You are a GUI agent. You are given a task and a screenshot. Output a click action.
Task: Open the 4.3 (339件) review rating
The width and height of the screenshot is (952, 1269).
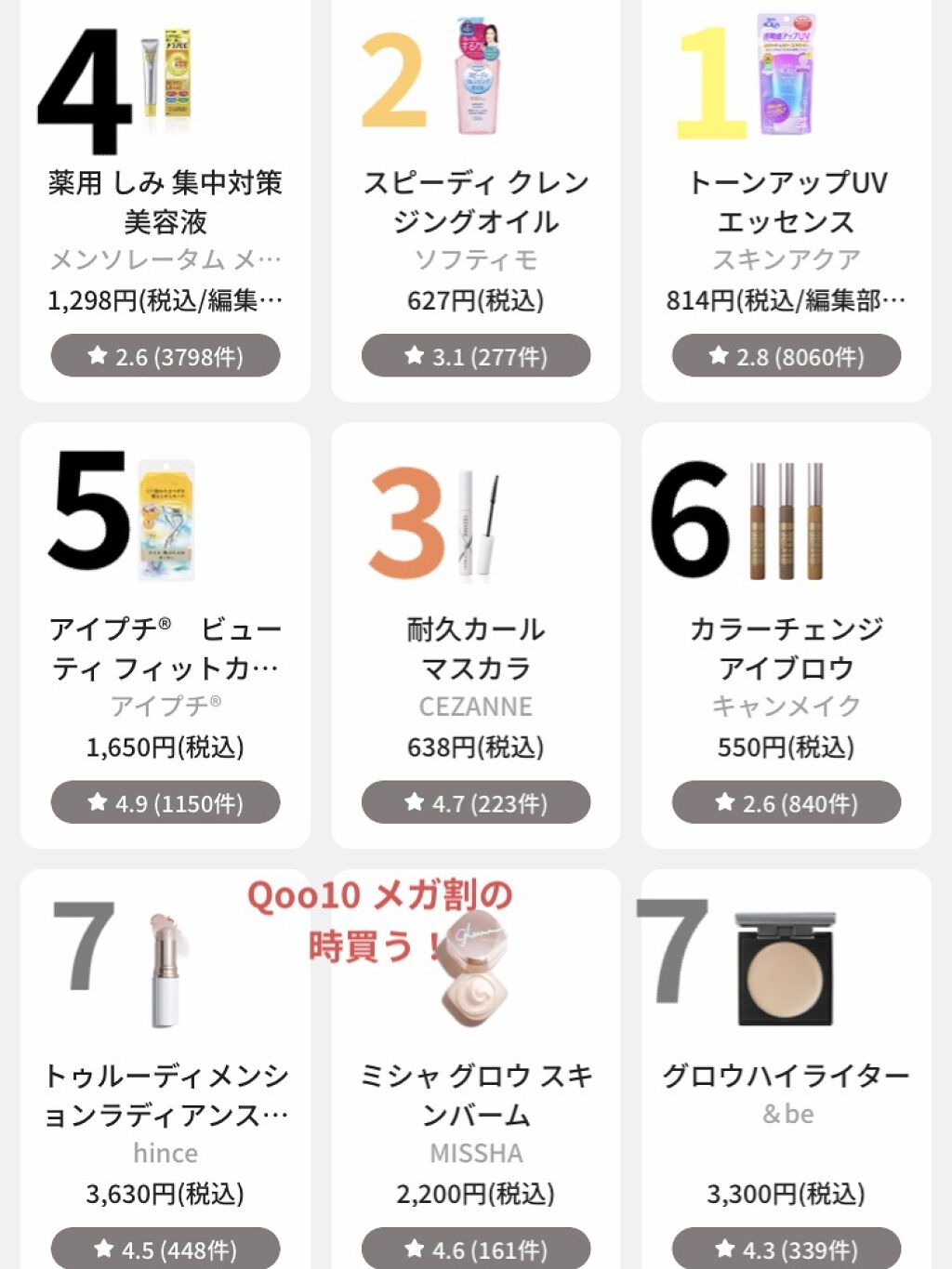tap(786, 1249)
